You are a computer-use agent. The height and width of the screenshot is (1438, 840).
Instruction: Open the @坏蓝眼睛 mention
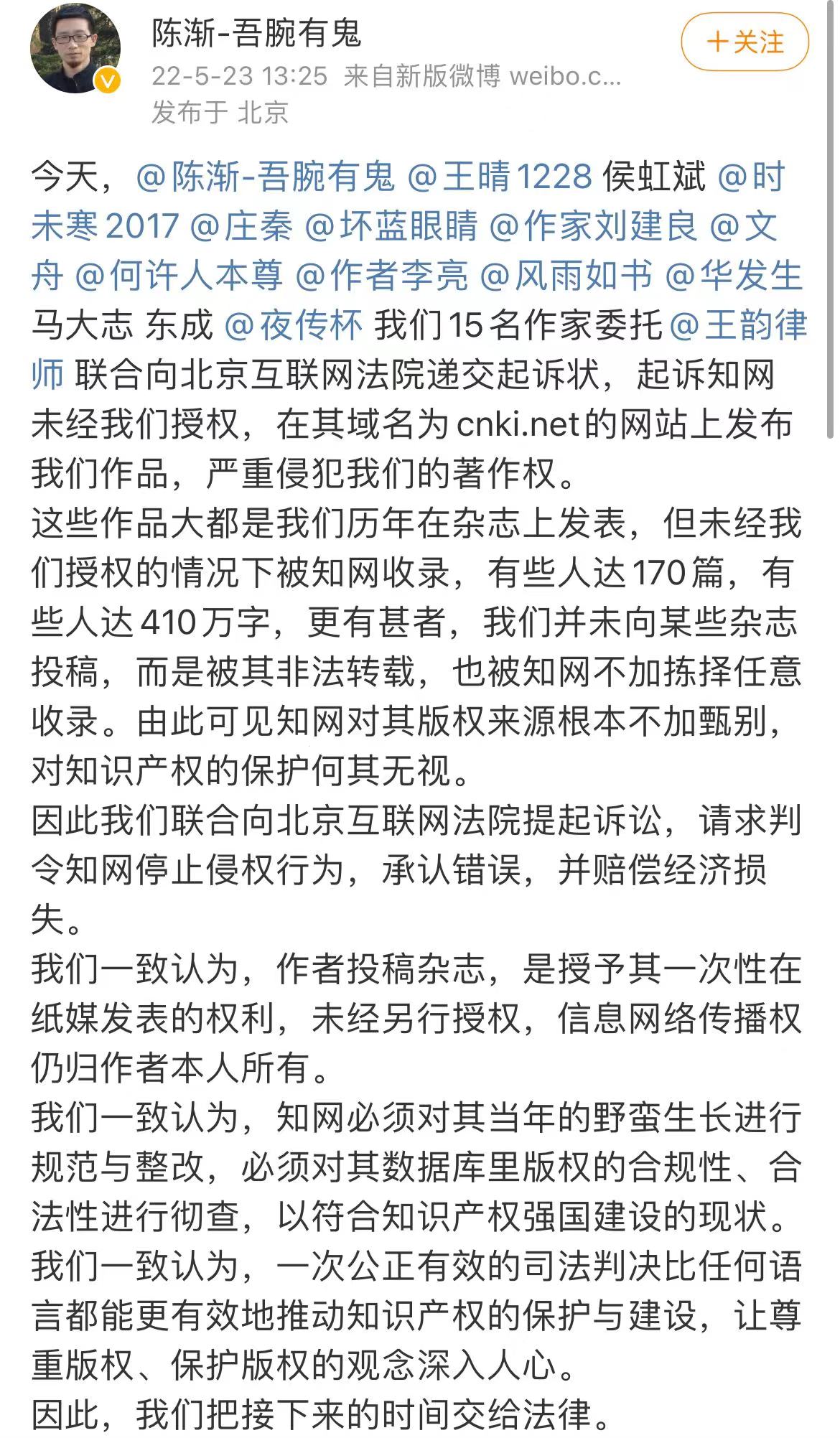click(391, 227)
